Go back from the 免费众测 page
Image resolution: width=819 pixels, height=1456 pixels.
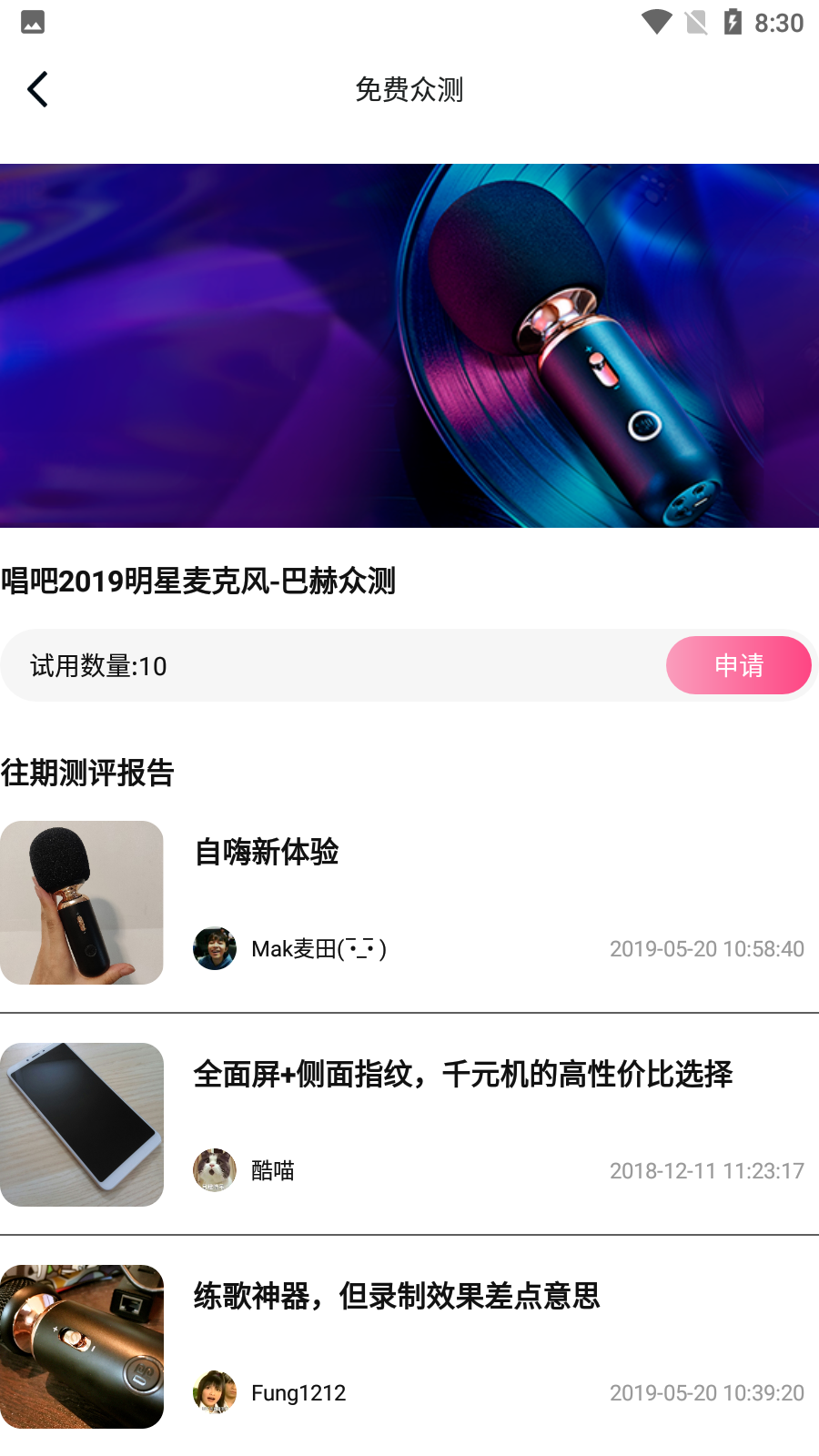[x=37, y=89]
